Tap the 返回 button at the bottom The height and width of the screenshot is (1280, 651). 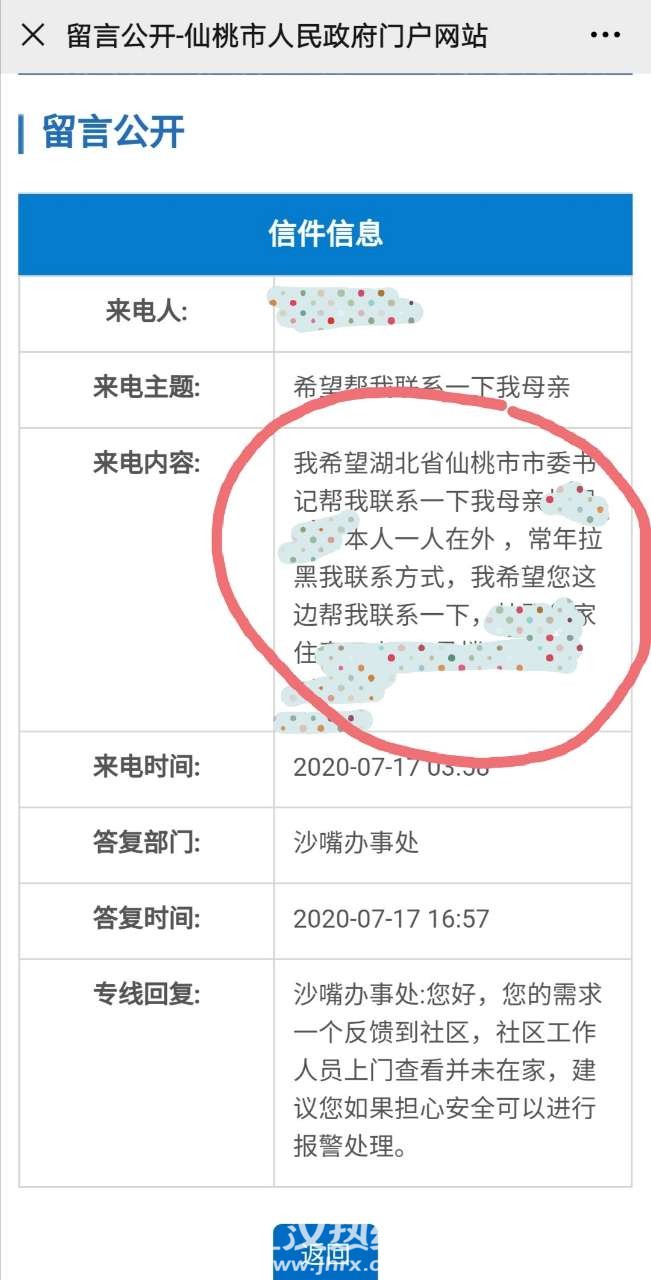click(326, 1252)
